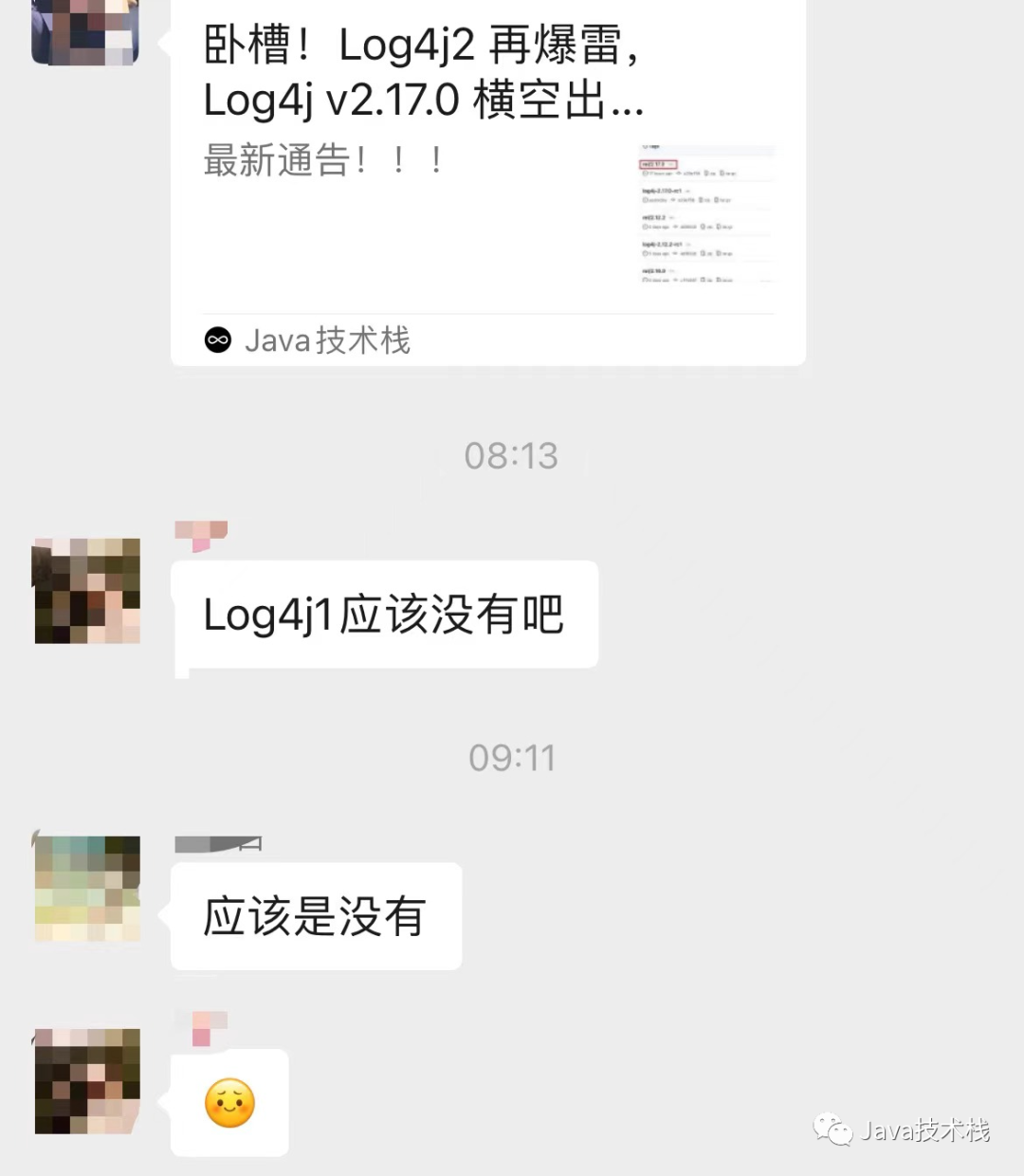The image size is (1024, 1176).
Task: Tap the avatar next to 应该是没有 reply
Action: point(85,890)
